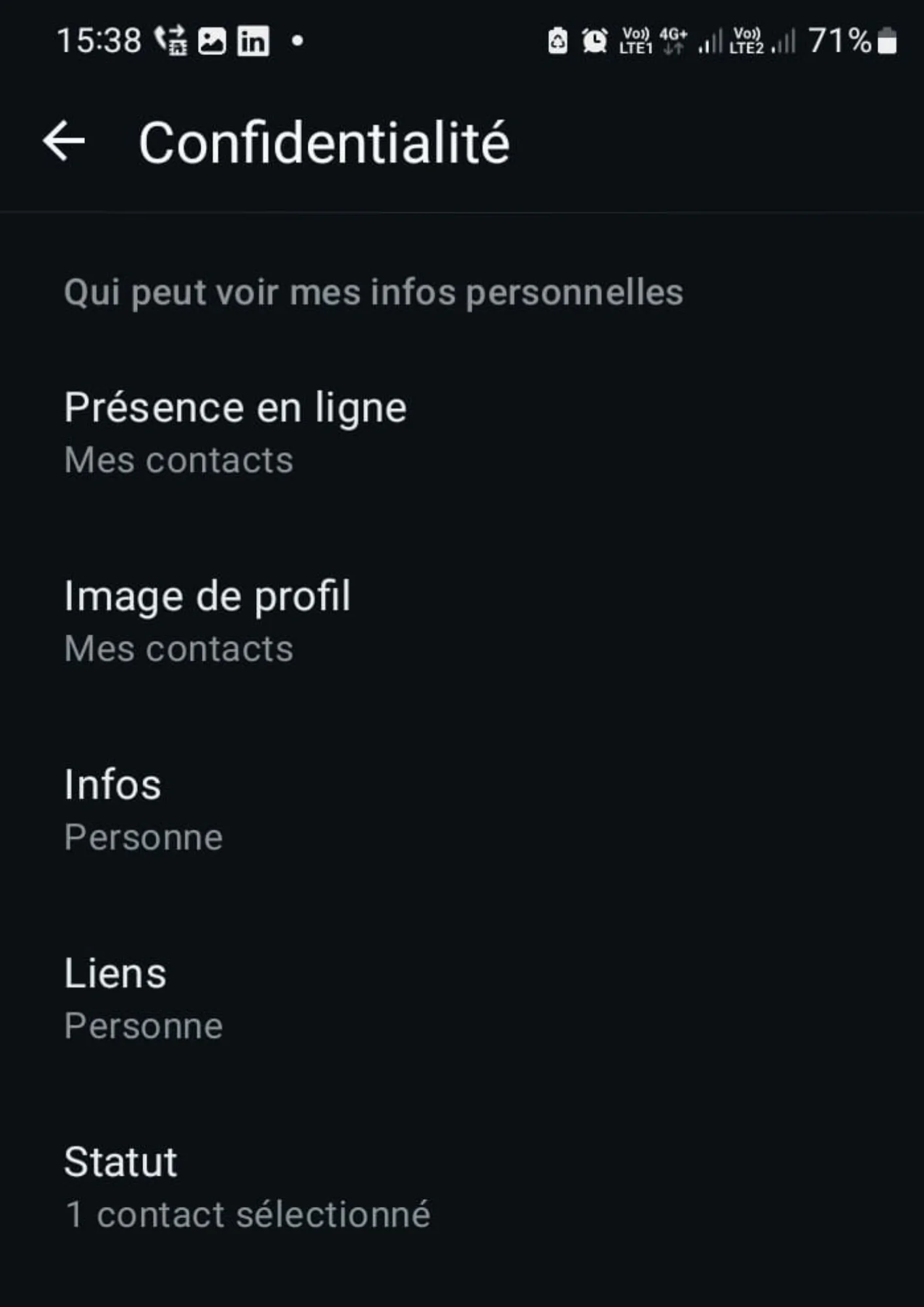Change who can see Infos
Viewport: 924px width, 1307px height.
point(144,810)
